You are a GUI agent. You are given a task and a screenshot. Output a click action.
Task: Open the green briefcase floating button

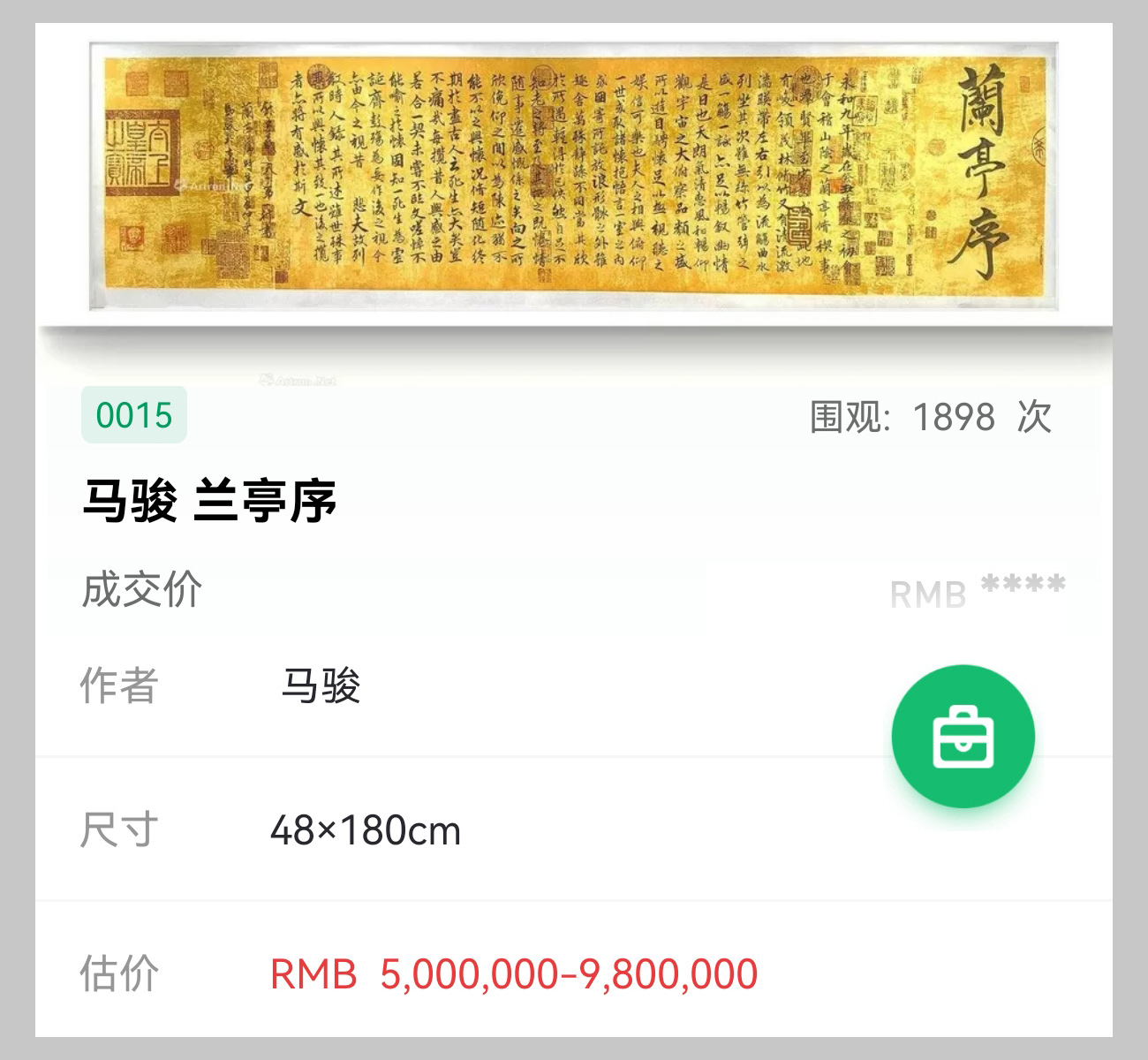pyautogui.click(x=963, y=736)
